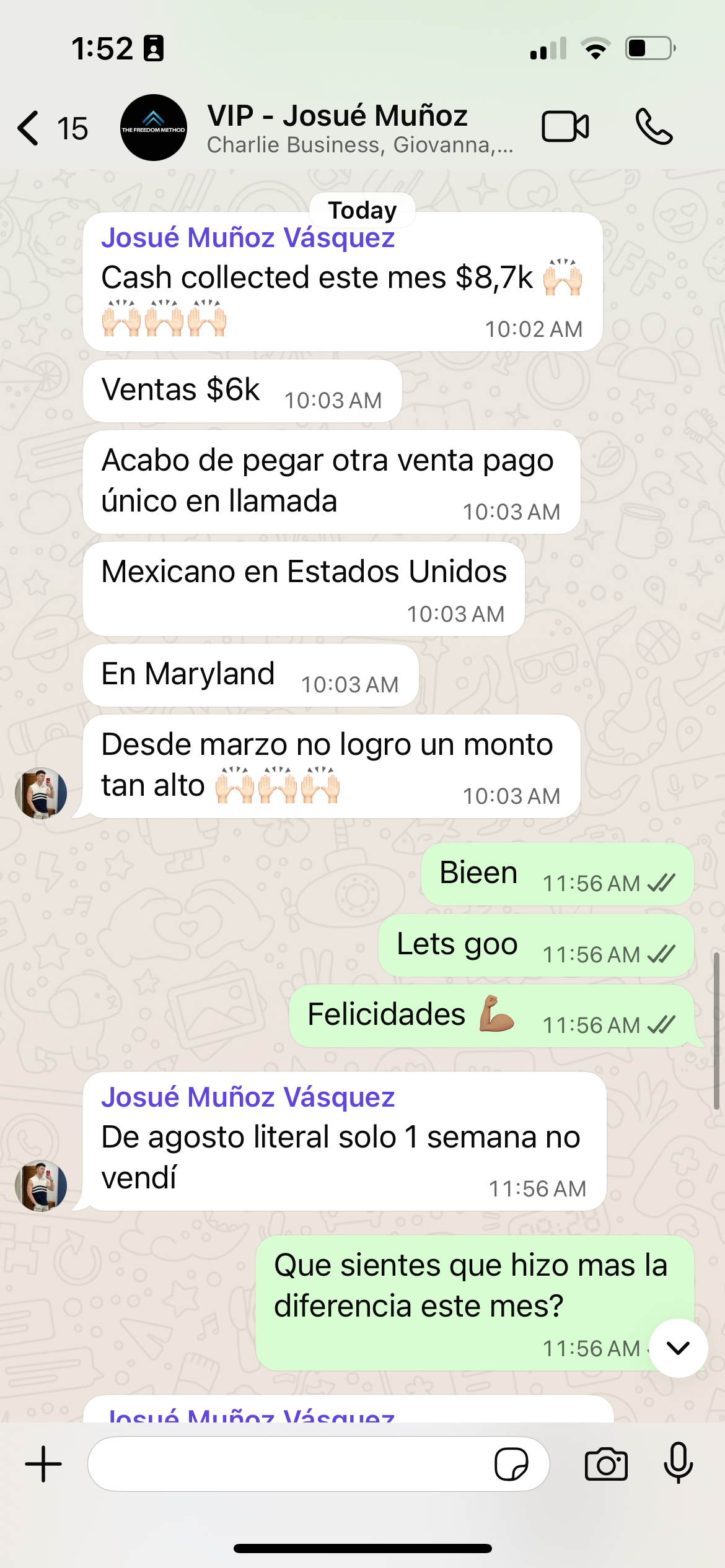The height and width of the screenshot is (1568, 725).
Task: Record a voice message with the microphone
Action: [x=678, y=1463]
